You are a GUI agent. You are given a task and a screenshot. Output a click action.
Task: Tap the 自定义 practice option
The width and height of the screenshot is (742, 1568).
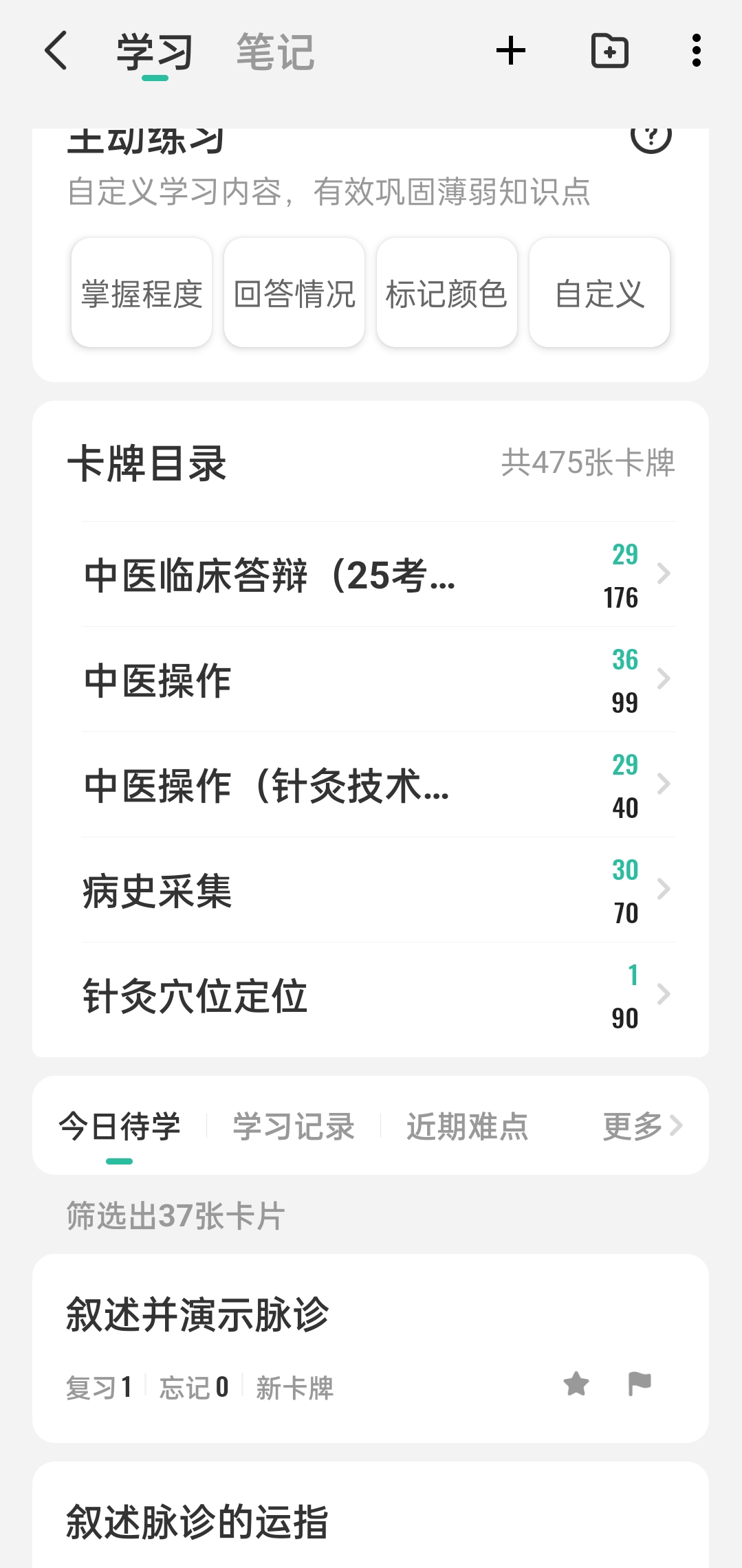(600, 293)
